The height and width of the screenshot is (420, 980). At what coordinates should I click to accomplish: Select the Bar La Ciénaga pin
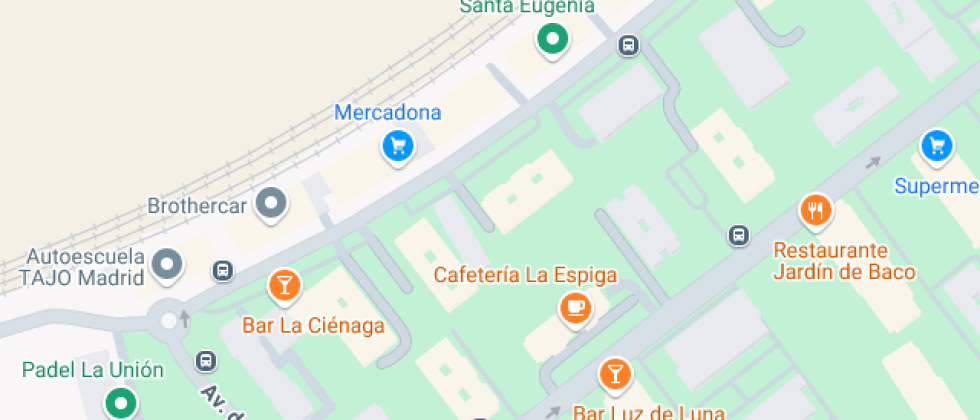(284, 286)
